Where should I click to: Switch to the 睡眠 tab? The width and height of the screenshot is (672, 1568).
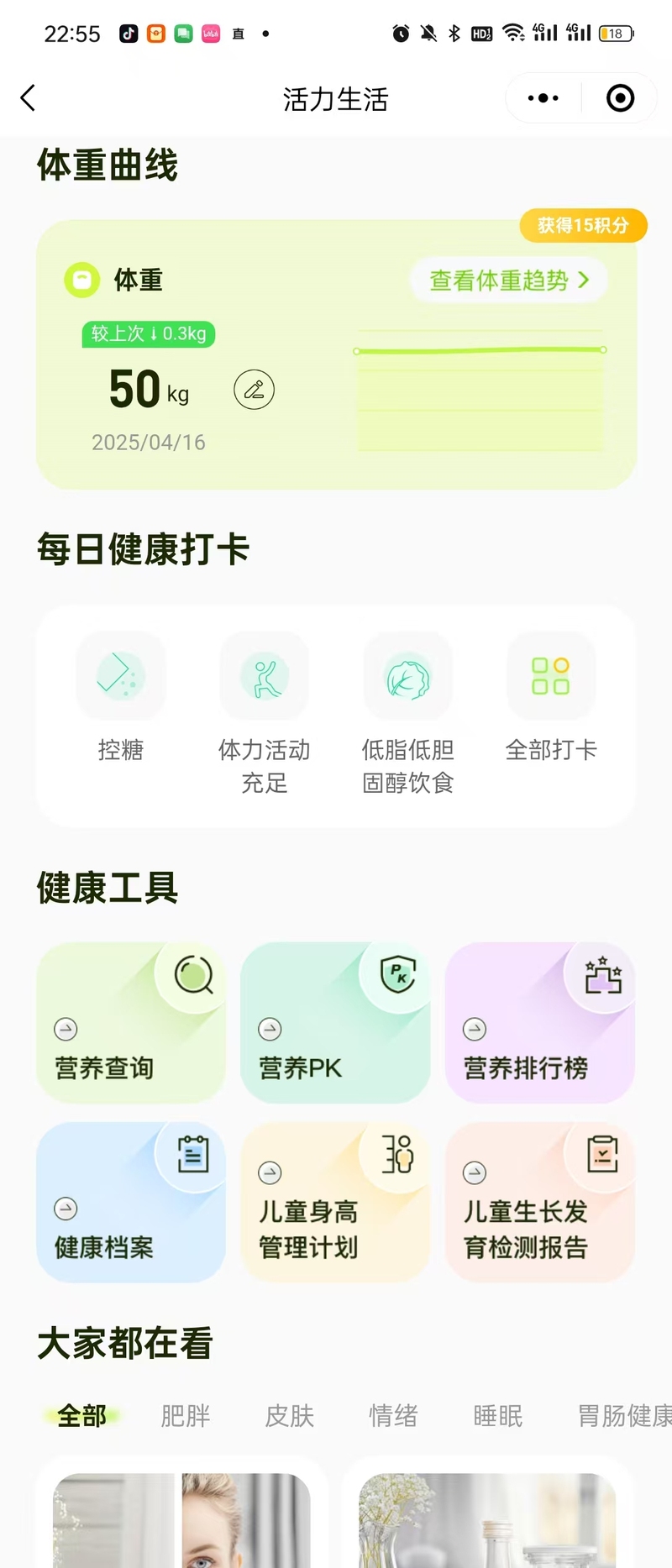498,1416
